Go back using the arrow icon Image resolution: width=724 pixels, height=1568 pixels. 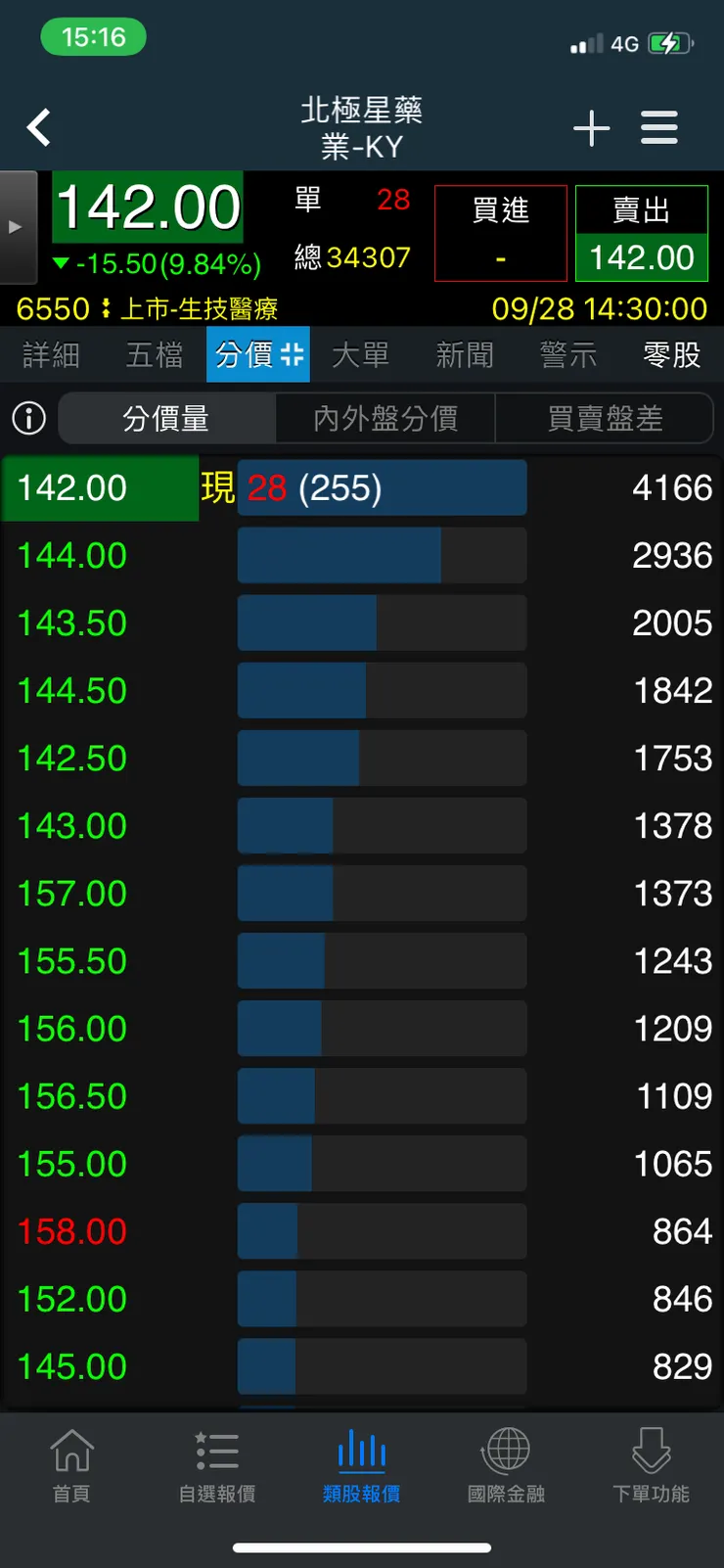(x=39, y=128)
